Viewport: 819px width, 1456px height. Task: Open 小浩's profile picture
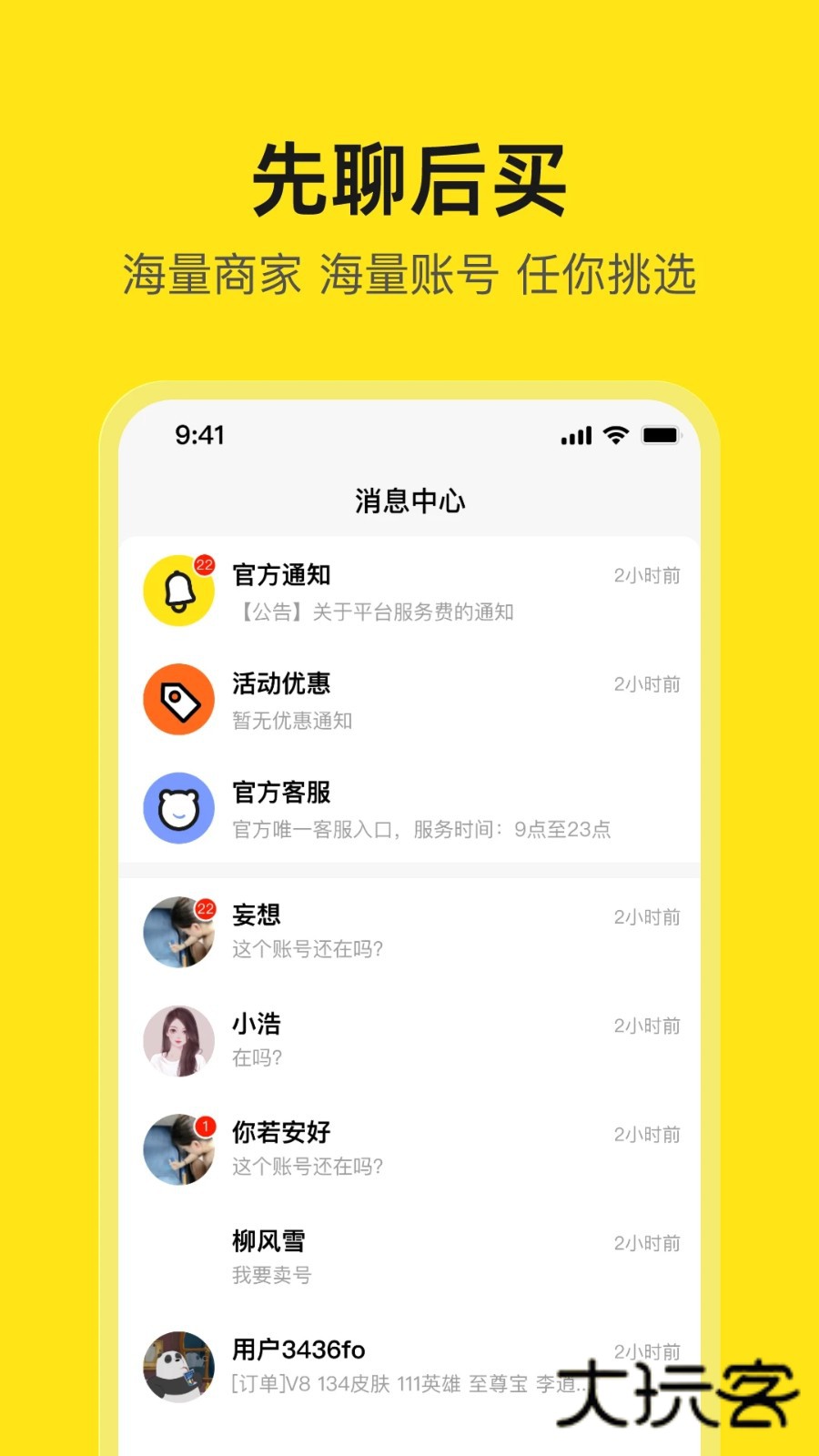point(178,1040)
